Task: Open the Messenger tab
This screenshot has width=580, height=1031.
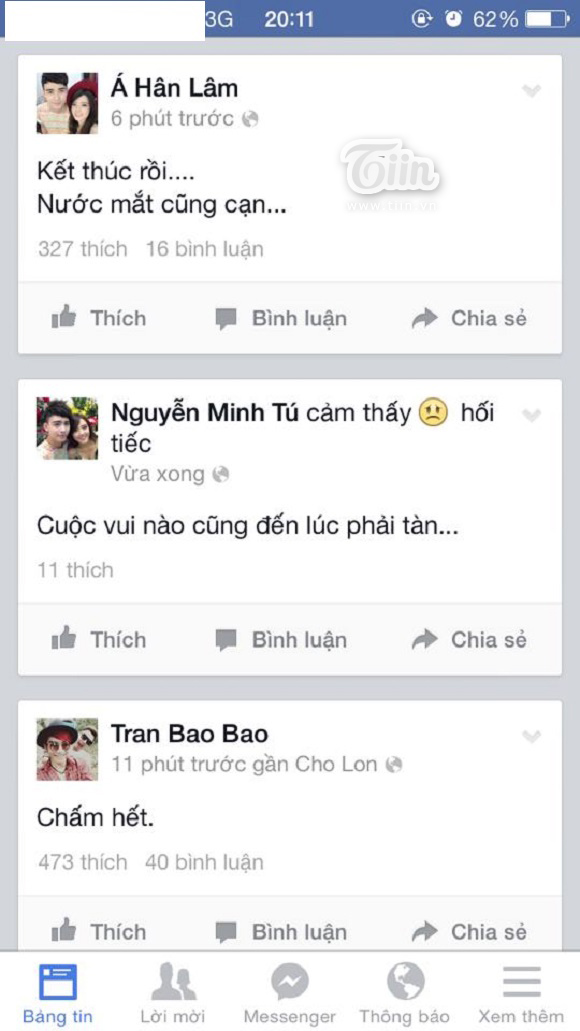Action: 290,992
